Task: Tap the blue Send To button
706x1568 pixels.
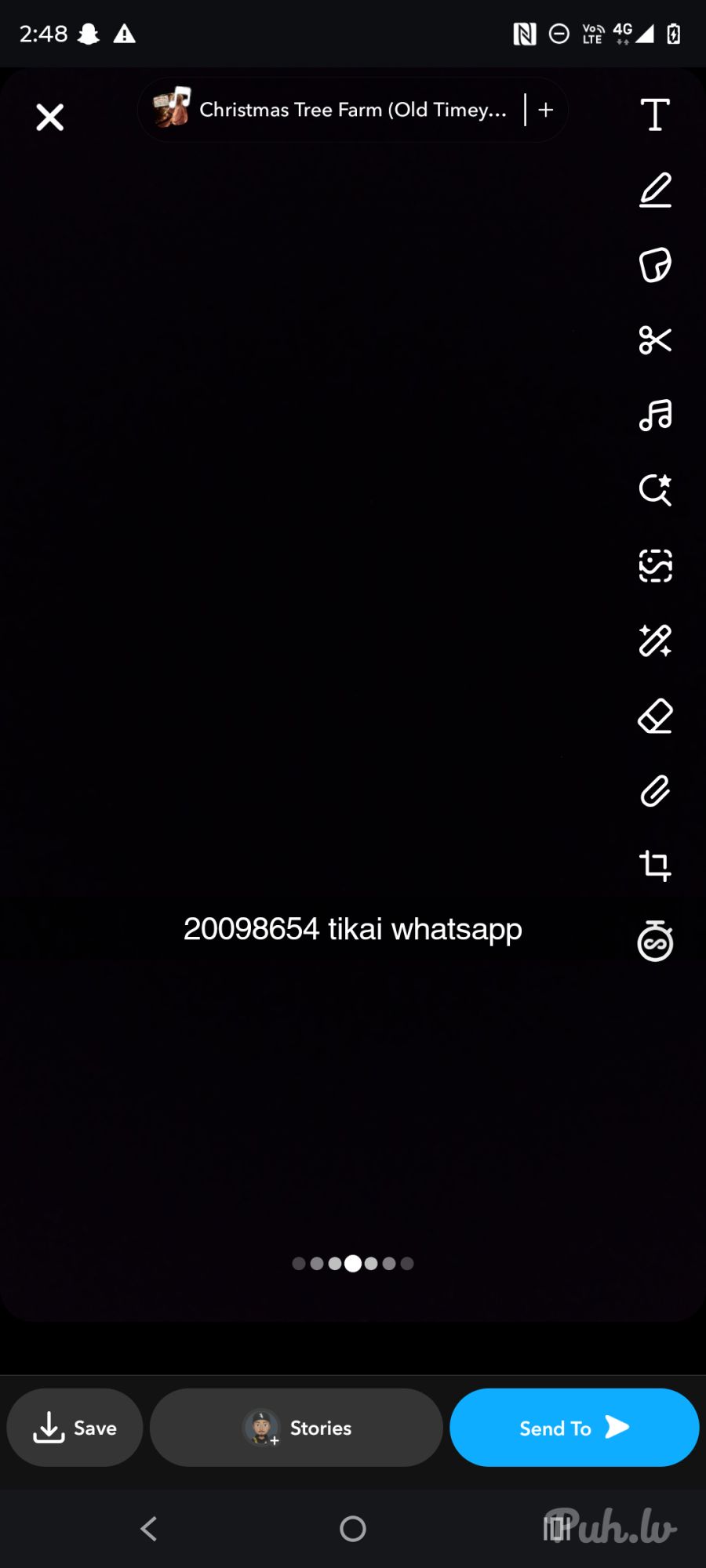Action: pyautogui.click(x=574, y=1428)
